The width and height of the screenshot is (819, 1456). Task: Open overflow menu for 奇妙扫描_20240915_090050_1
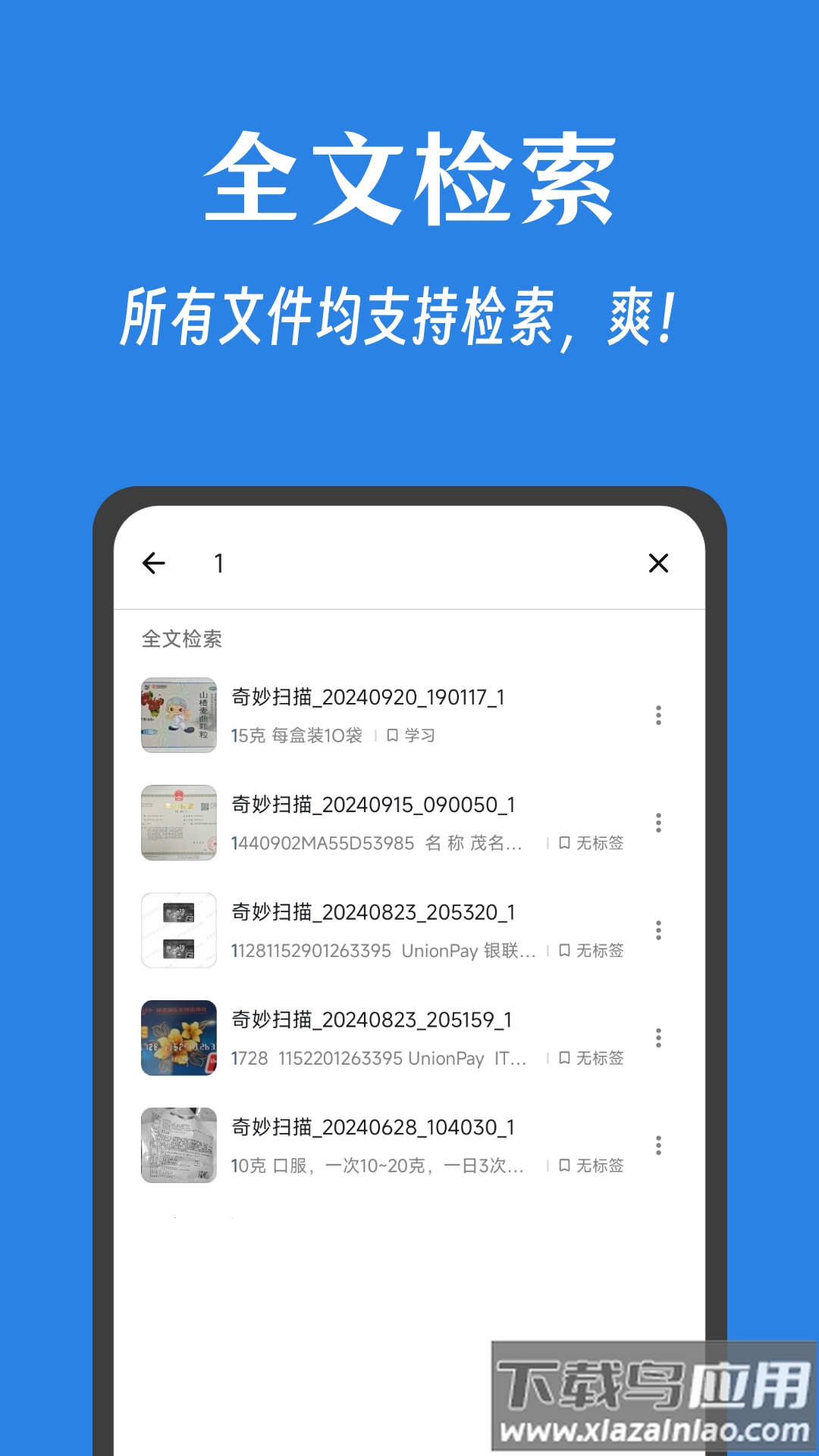(x=657, y=821)
